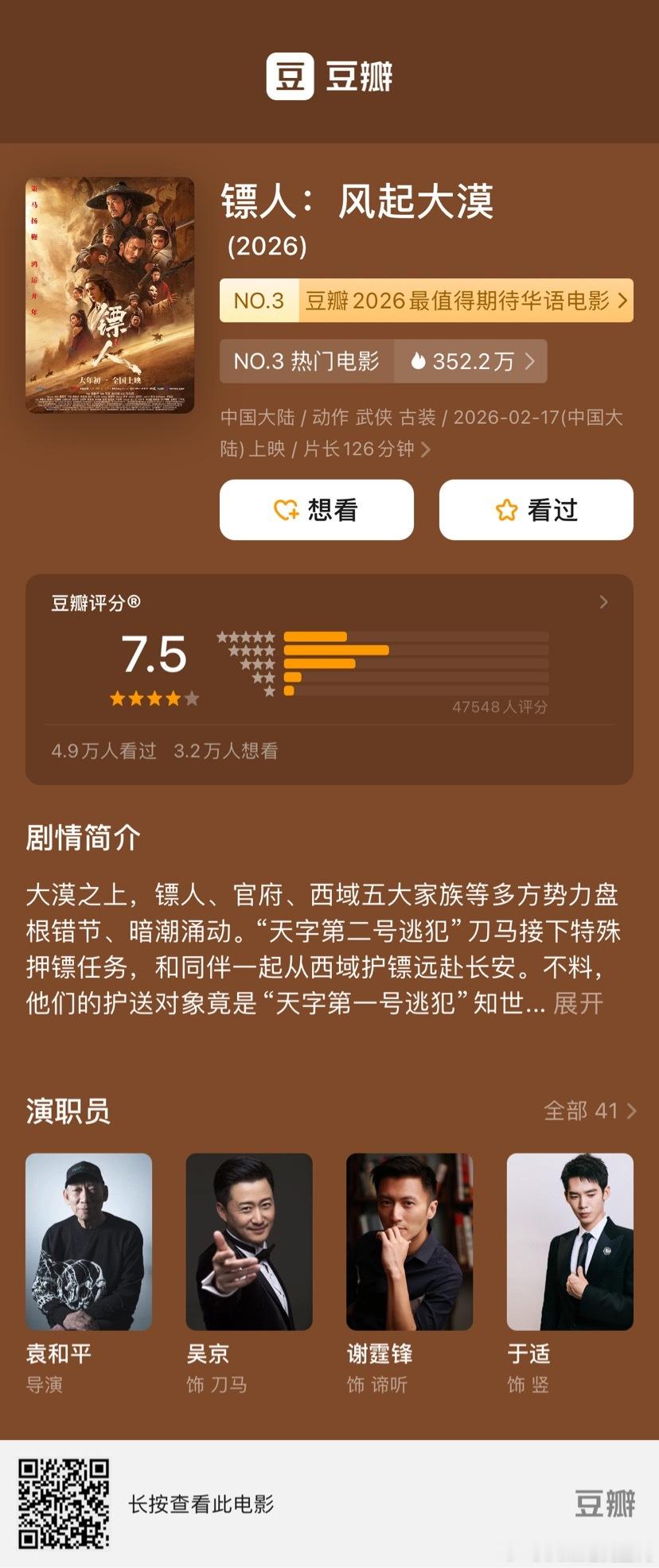659x1568 pixels.
Task: Click the 47548人评分 link
Action: click(500, 706)
